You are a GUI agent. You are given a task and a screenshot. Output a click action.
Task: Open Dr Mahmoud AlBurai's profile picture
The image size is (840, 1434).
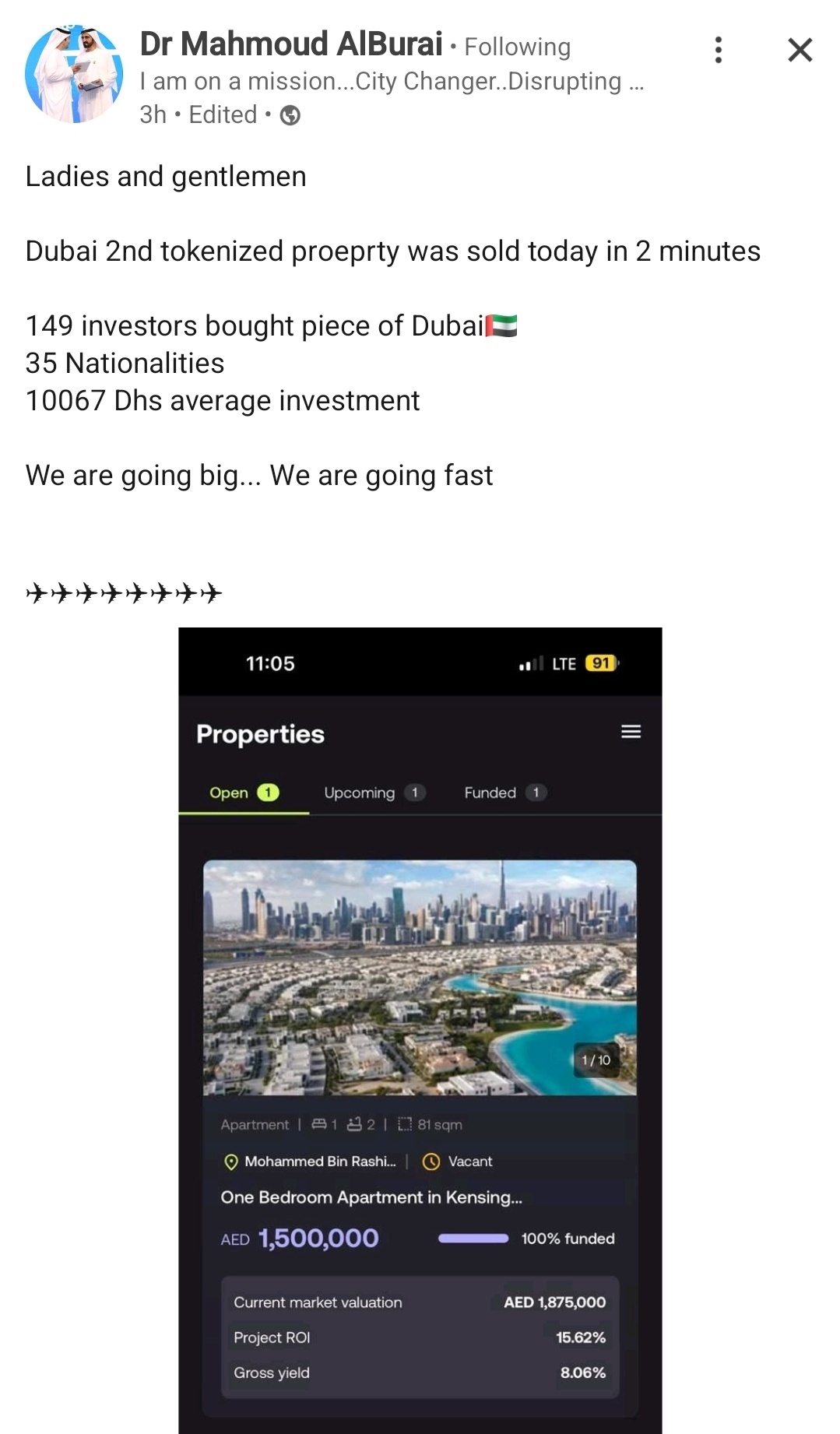74,74
